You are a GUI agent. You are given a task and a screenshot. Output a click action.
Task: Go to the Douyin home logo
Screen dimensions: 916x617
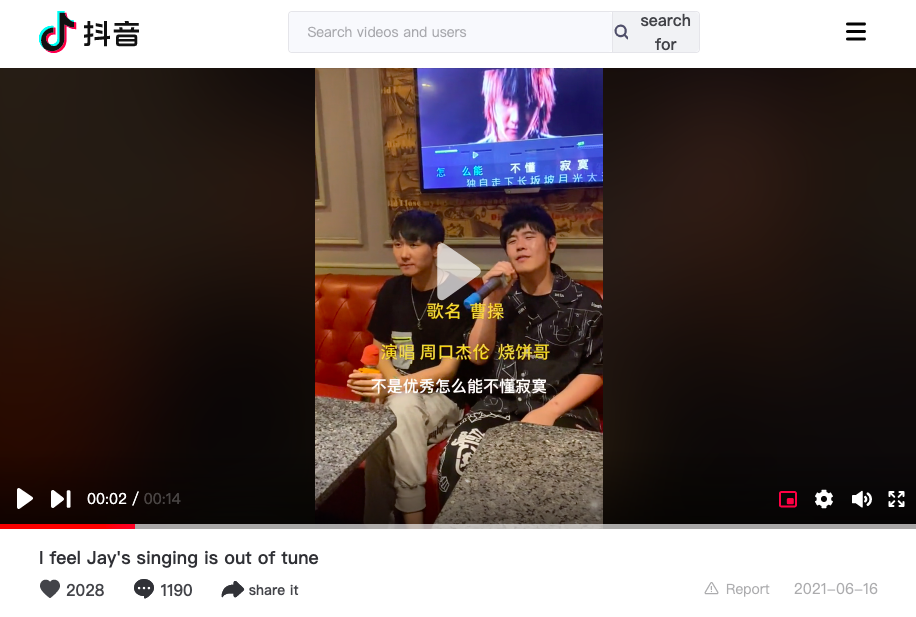[89, 33]
